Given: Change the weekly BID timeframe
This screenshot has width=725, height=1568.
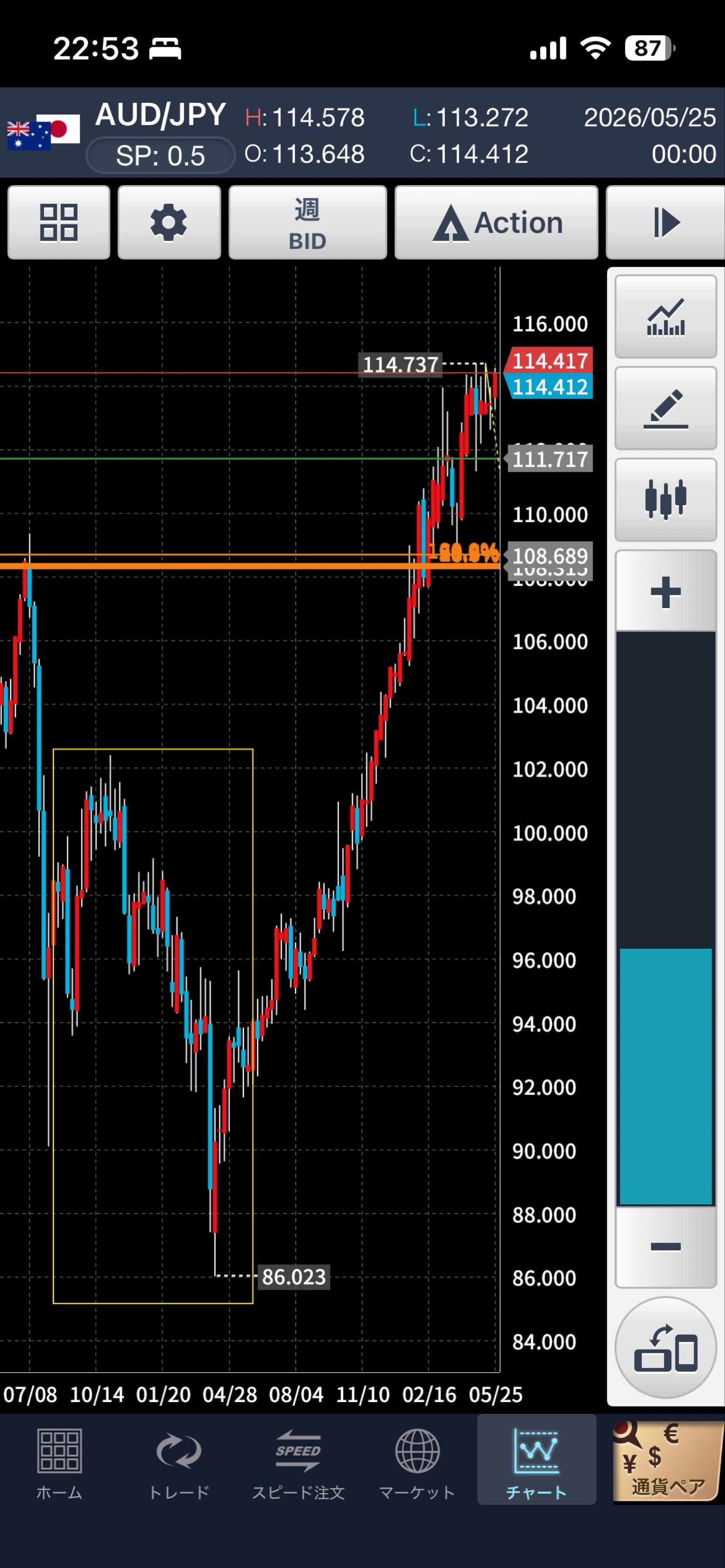Looking at the screenshot, I should [308, 222].
